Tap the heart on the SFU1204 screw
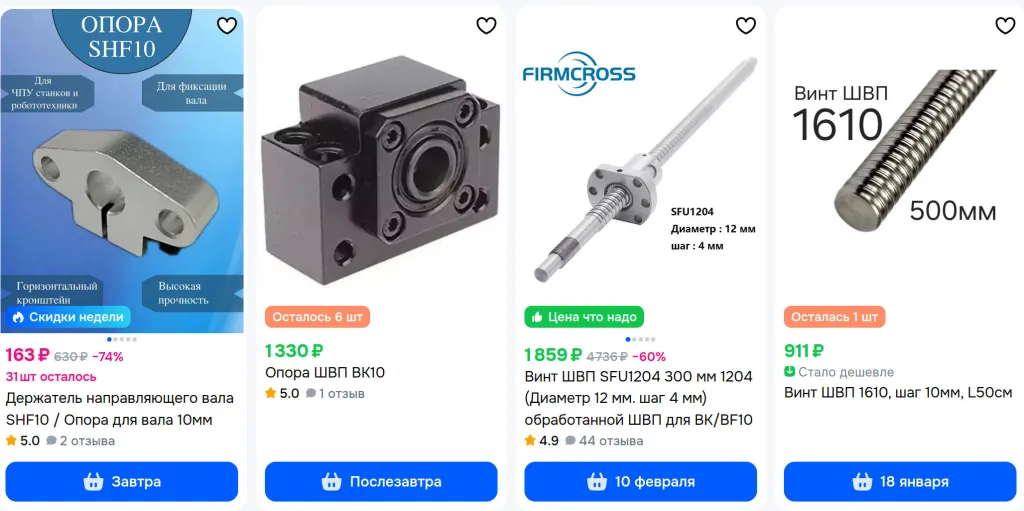 click(x=746, y=26)
